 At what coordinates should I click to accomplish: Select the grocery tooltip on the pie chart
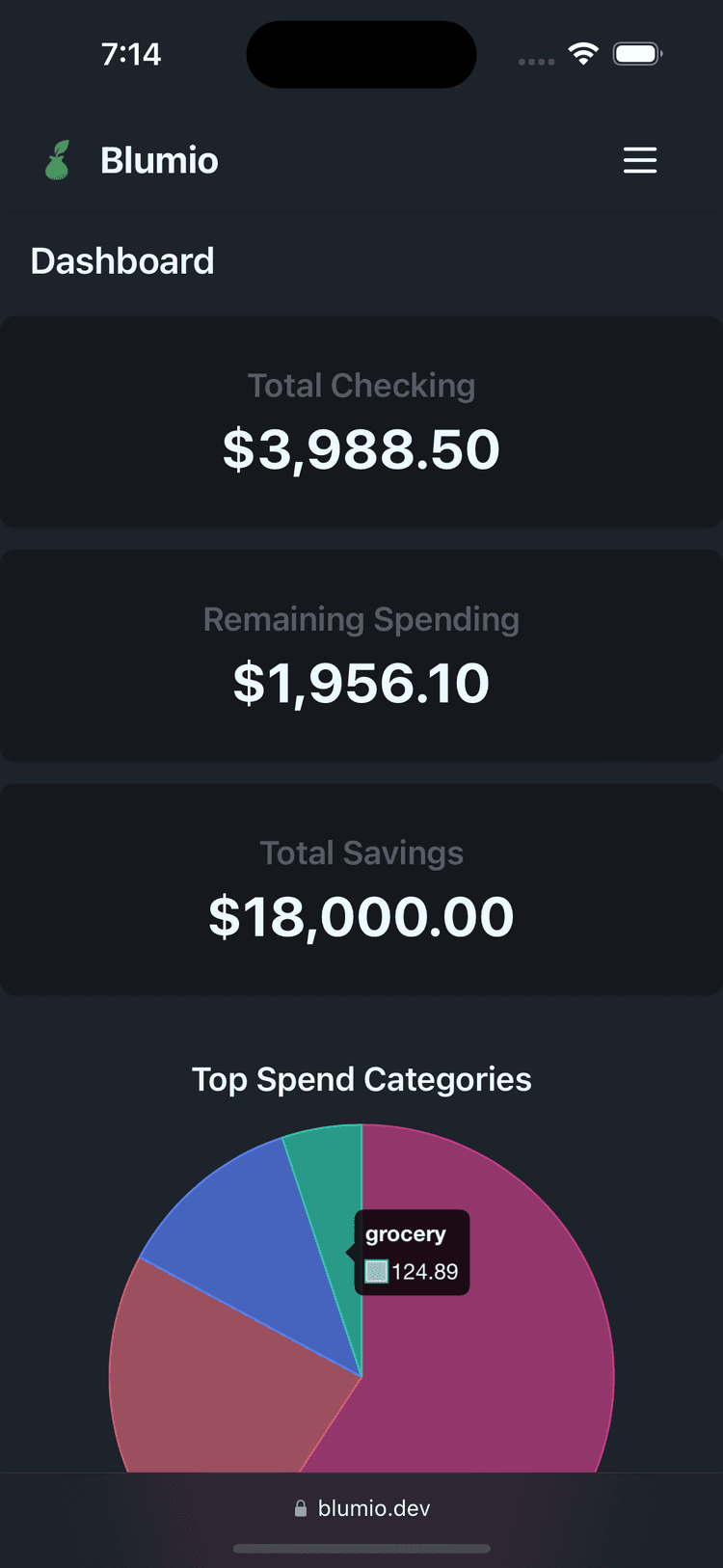(412, 1252)
